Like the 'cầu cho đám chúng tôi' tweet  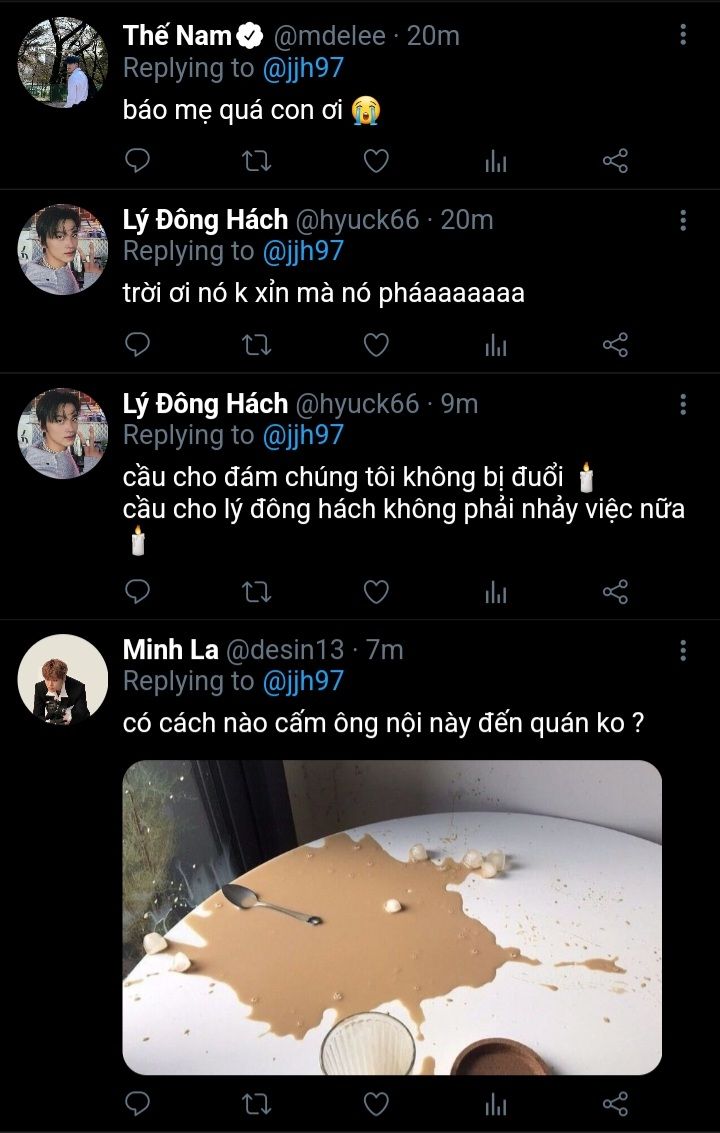click(375, 592)
